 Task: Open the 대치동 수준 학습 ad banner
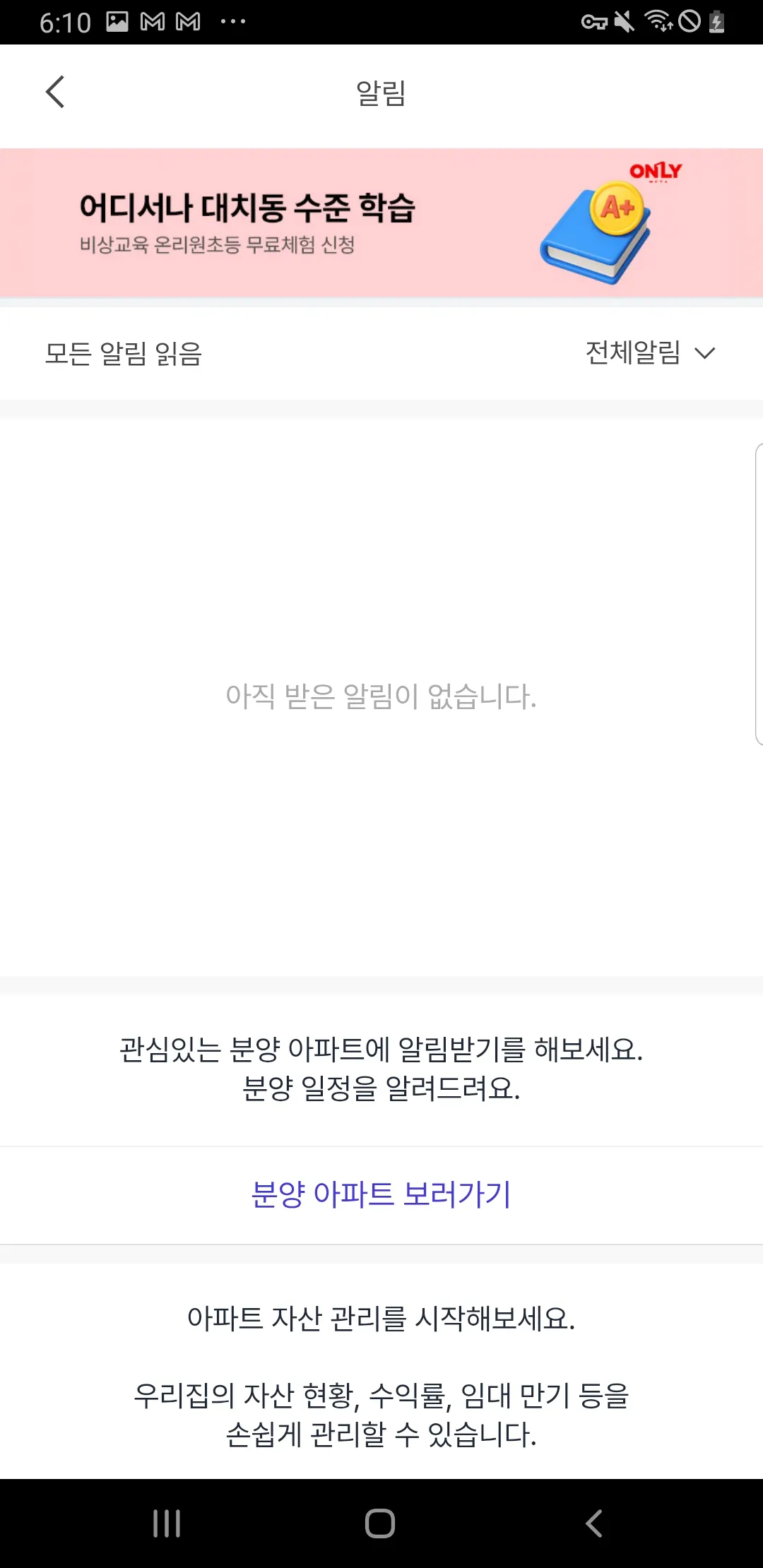click(x=381, y=223)
